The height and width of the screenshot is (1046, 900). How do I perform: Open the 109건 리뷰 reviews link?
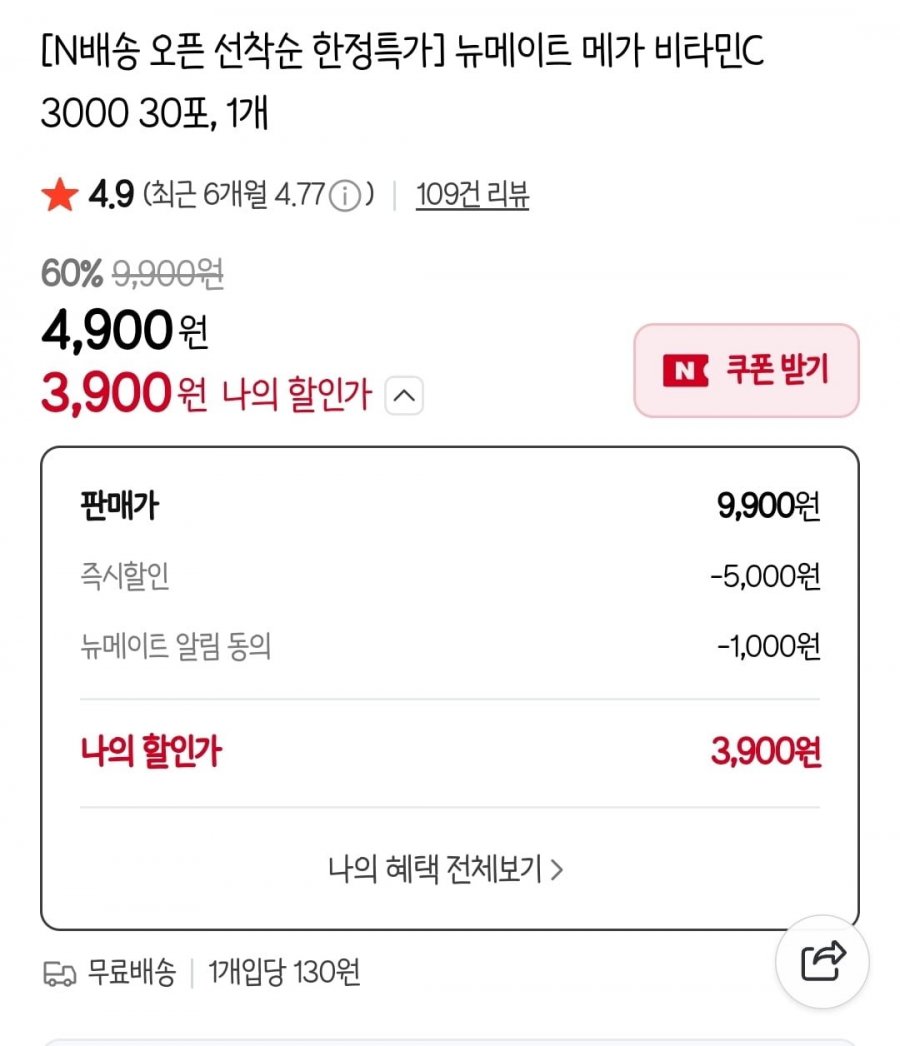pos(472,194)
